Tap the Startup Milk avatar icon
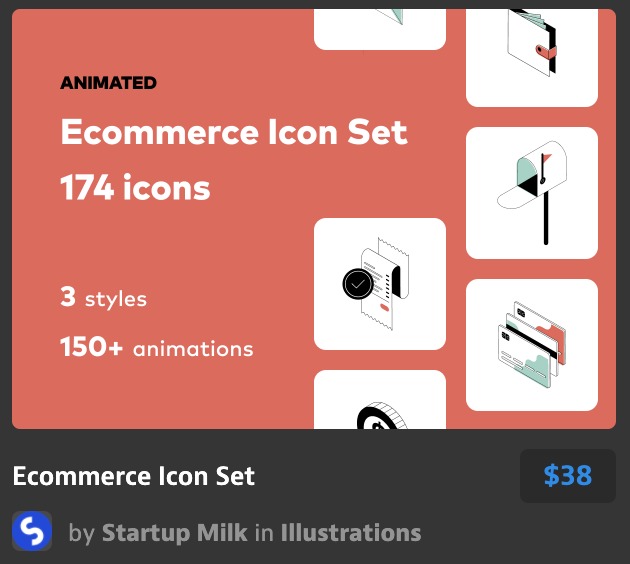Viewport: 630px width, 564px height. click(32, 531)
